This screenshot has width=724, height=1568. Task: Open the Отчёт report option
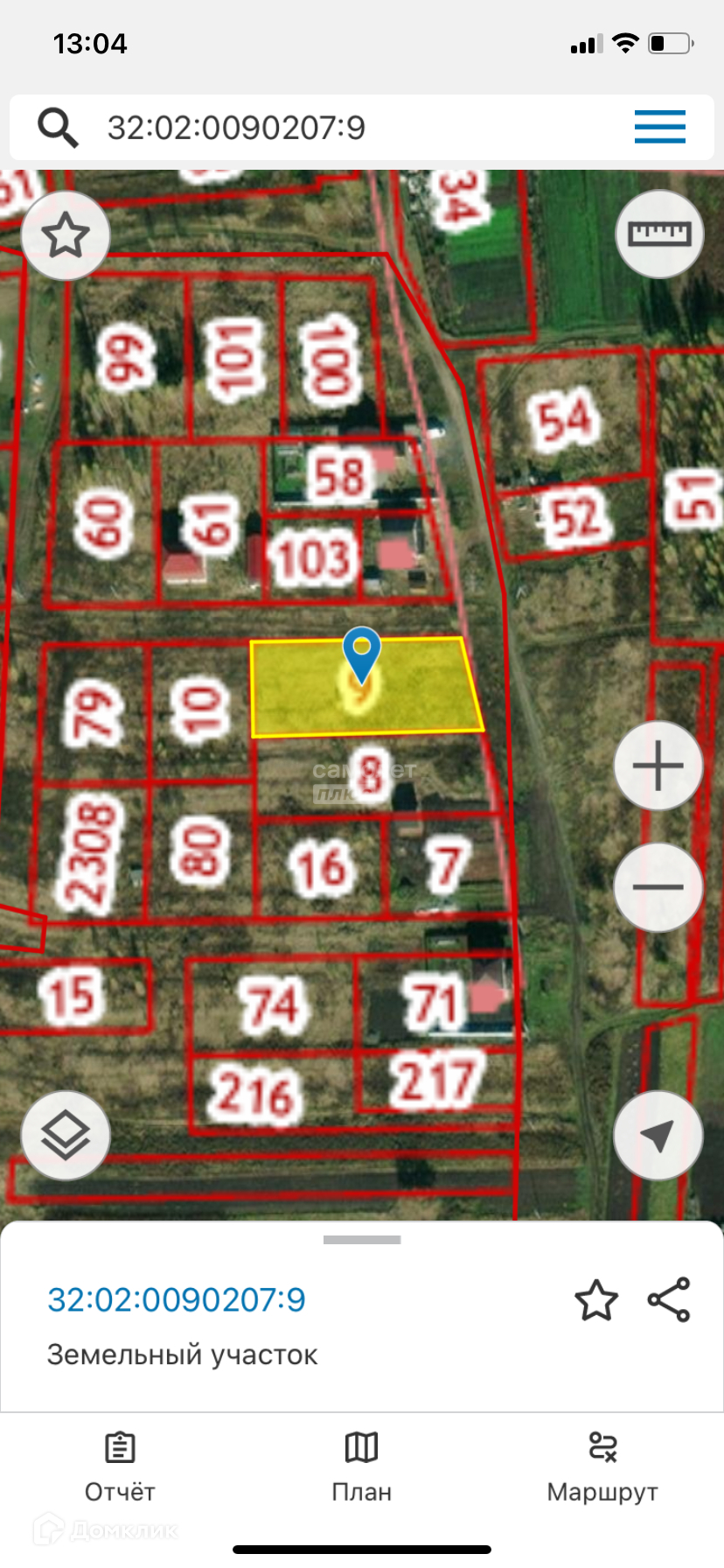(120, 1467)
